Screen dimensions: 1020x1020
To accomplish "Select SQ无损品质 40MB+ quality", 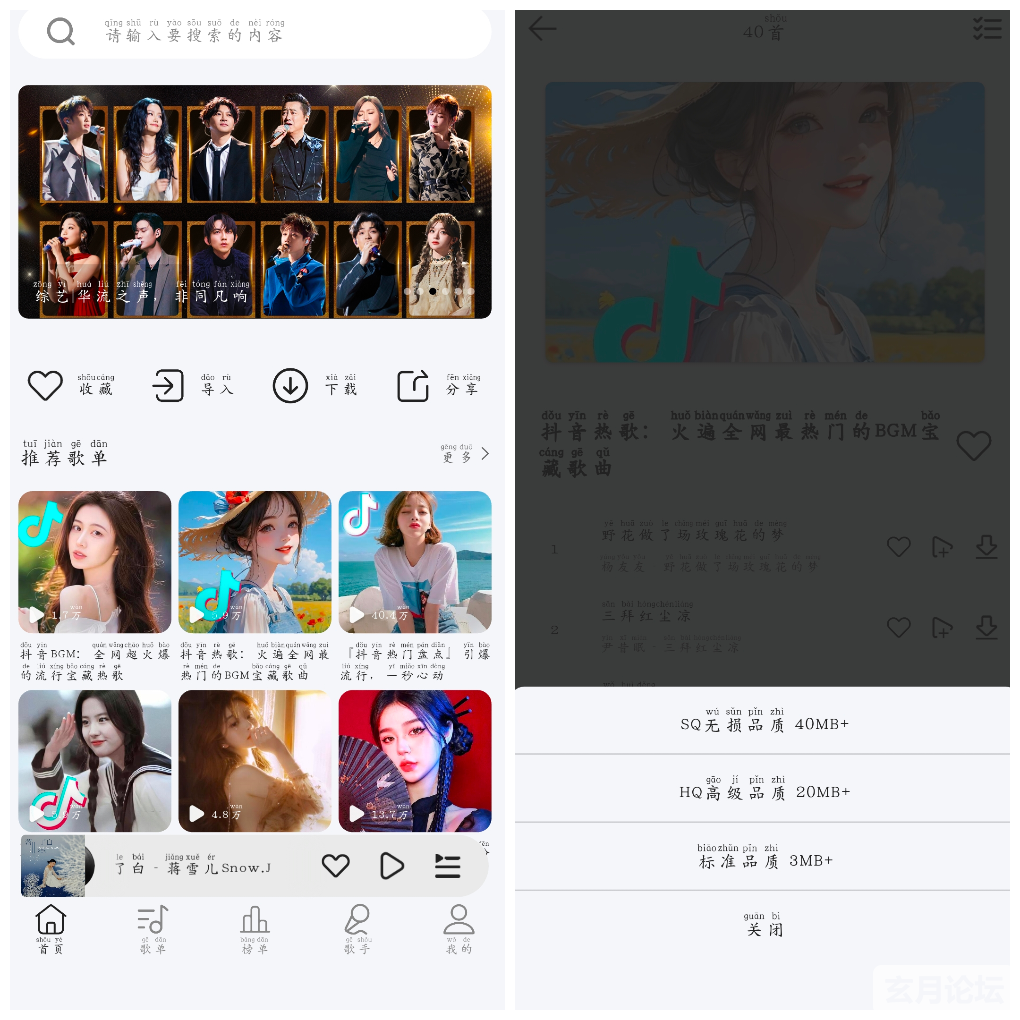I will (763, 720).
